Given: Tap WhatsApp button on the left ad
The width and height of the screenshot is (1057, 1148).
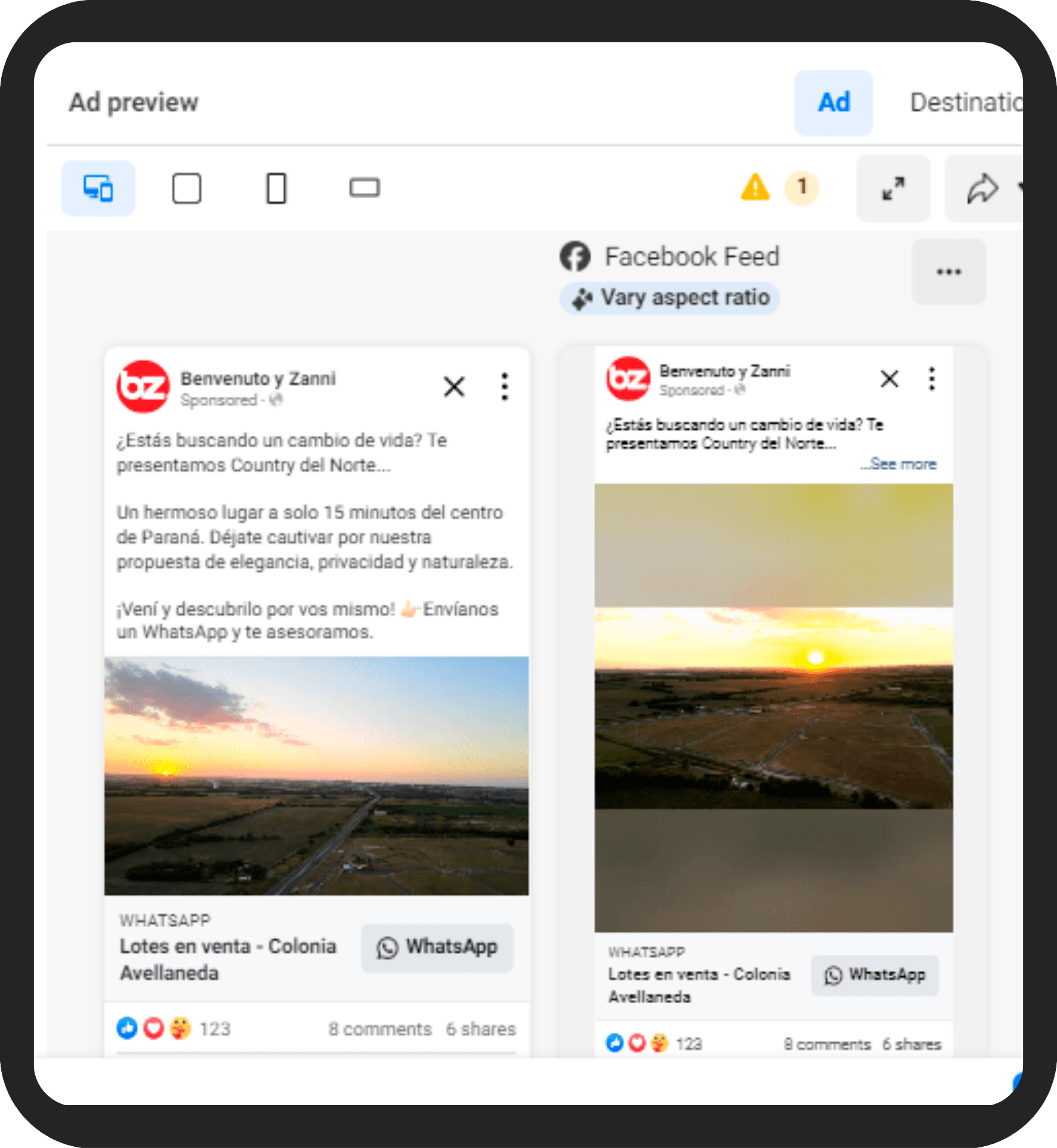Looking at the screenshot, I should 437,947.
